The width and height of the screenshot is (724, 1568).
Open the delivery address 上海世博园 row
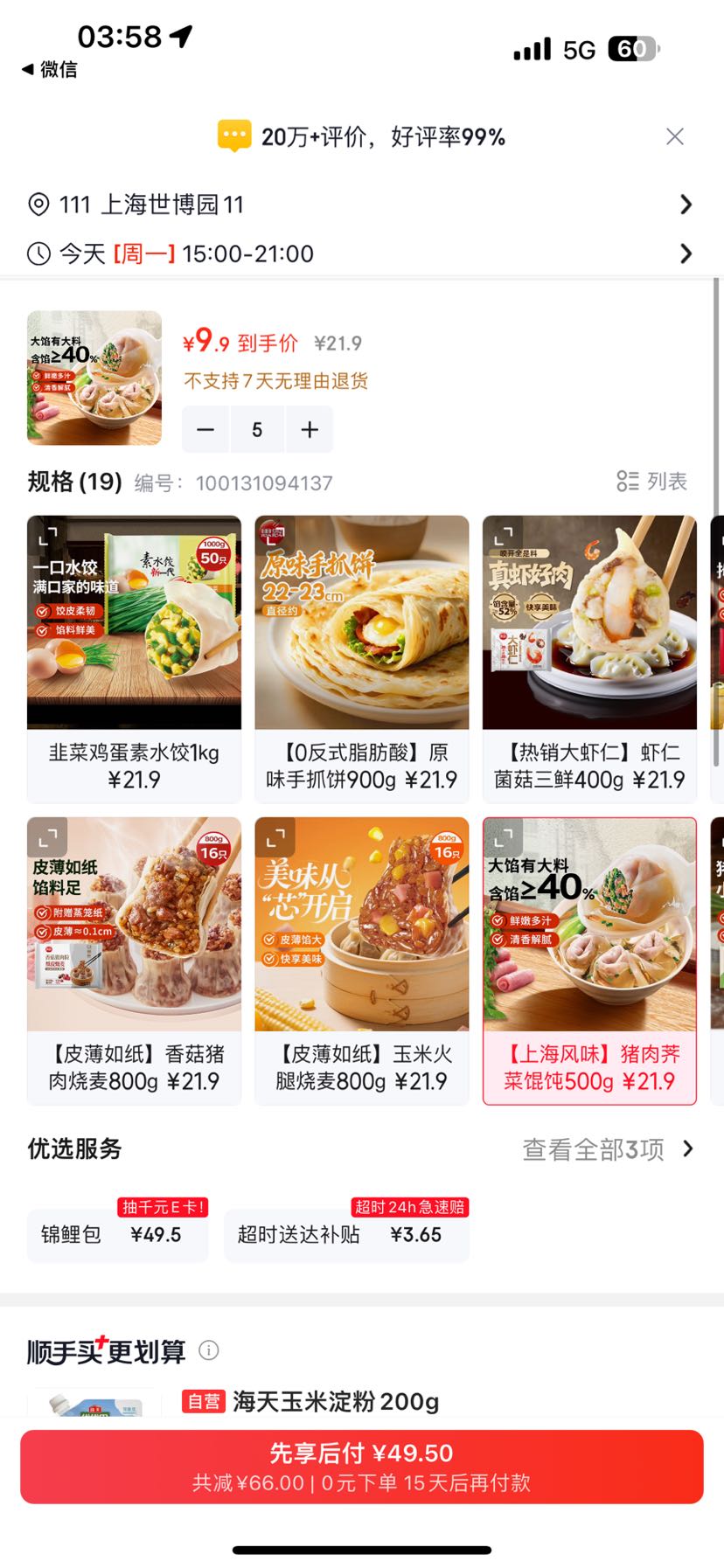point(361,205)
